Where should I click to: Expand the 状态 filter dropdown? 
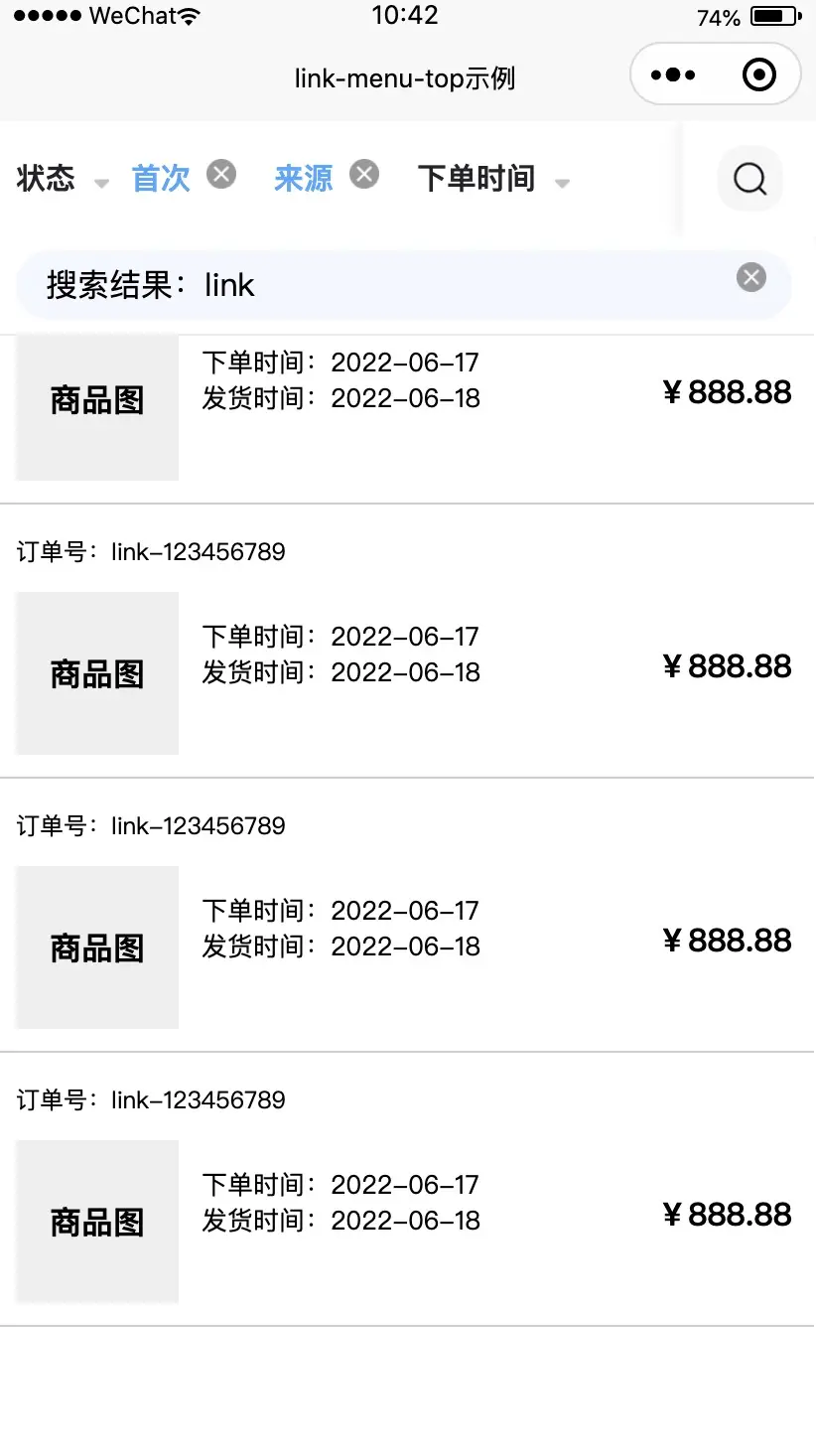pyautogui.click(x=62, y=179)
